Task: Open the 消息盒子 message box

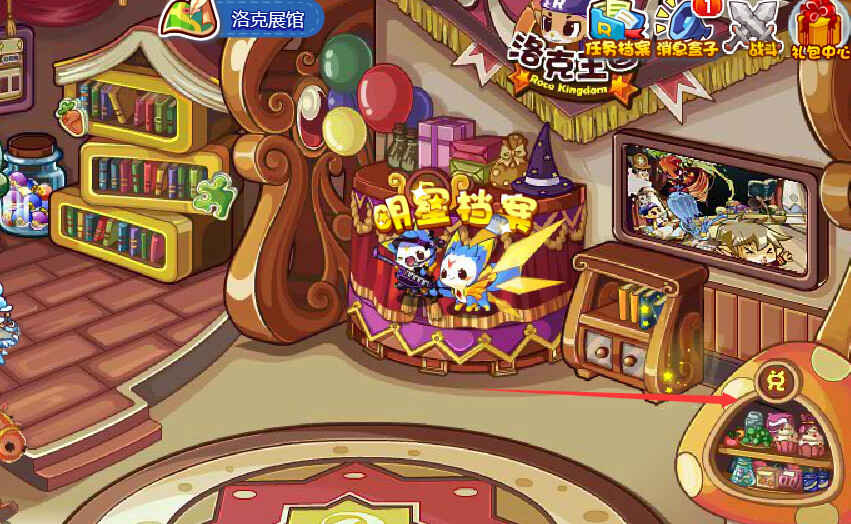Action: 686,28
